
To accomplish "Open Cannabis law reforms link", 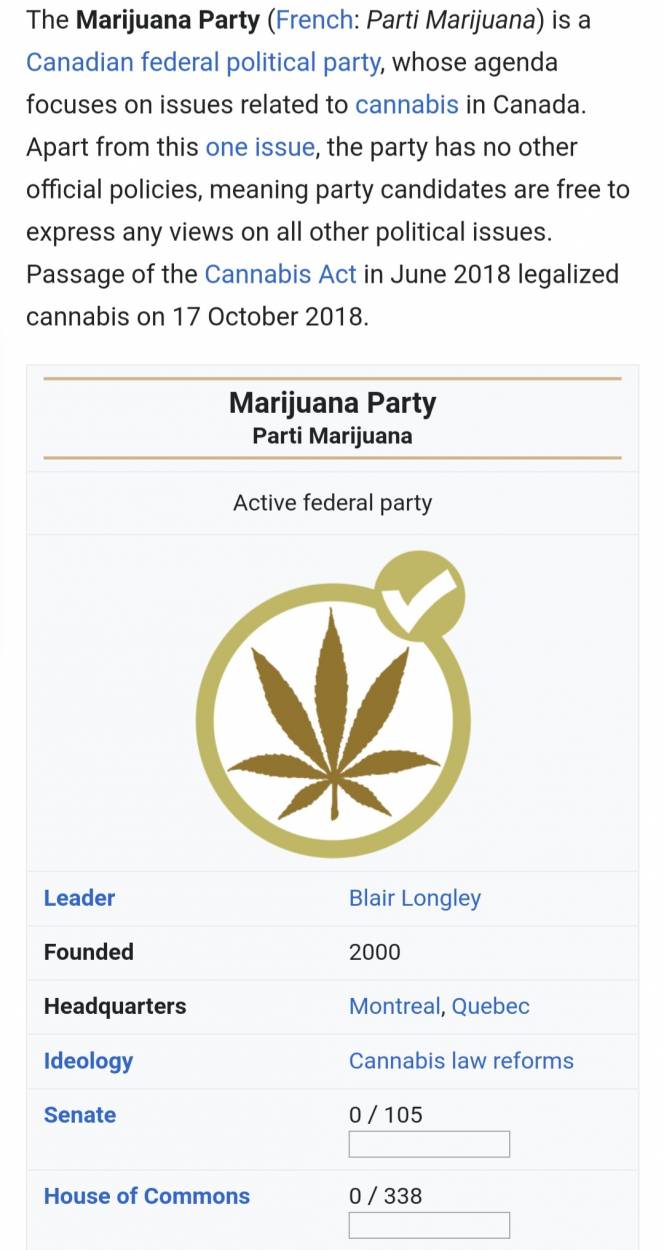I will coord(461,1061).
